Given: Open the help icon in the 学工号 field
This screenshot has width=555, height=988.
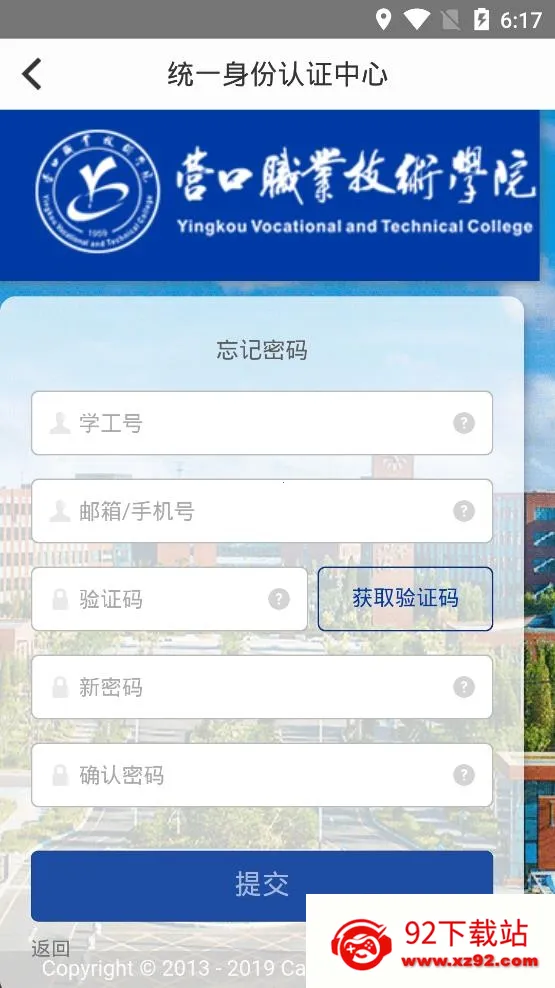Looking at the screenshot, I should (464, 423).
